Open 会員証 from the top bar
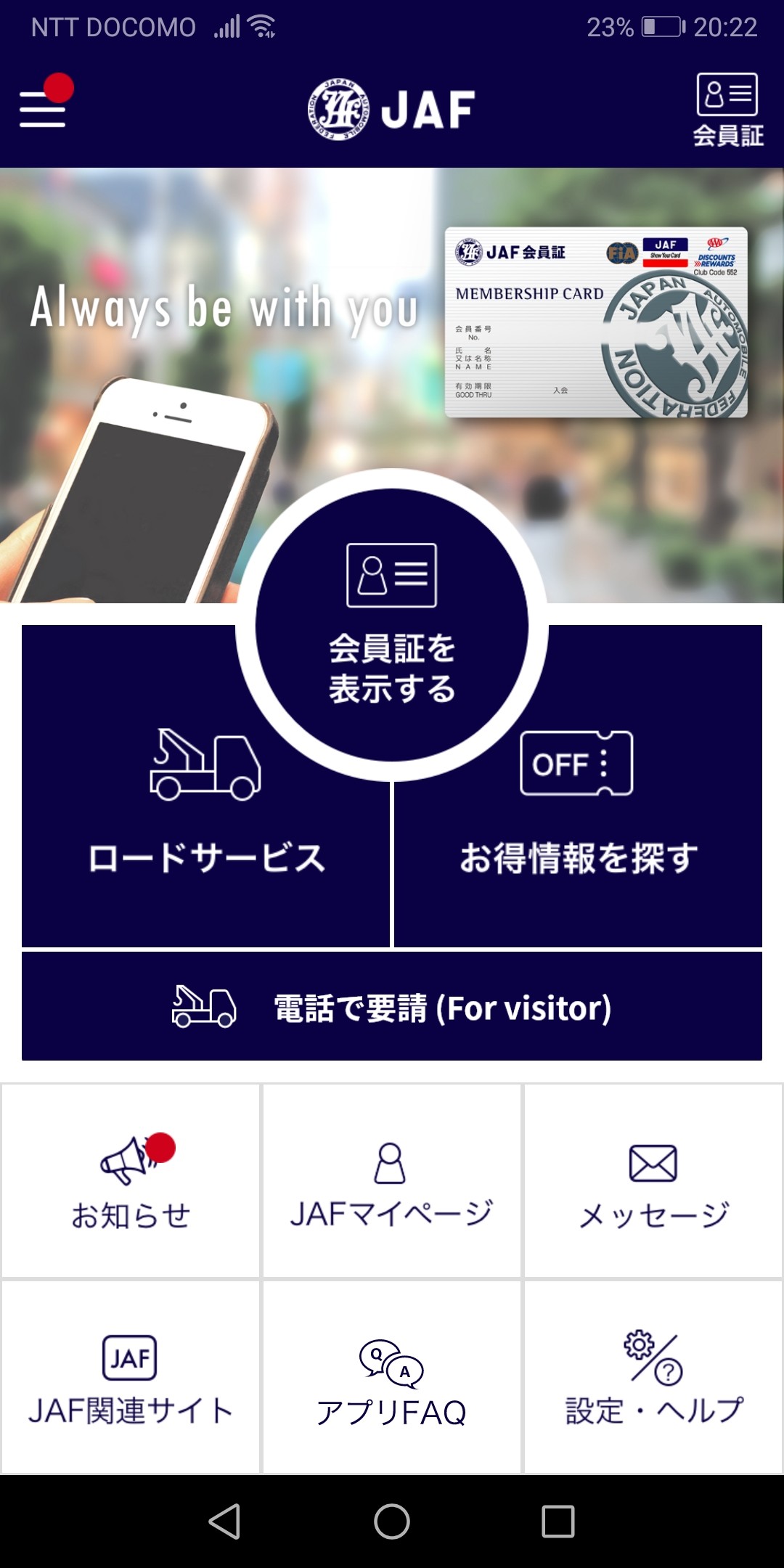 (727, 110)
